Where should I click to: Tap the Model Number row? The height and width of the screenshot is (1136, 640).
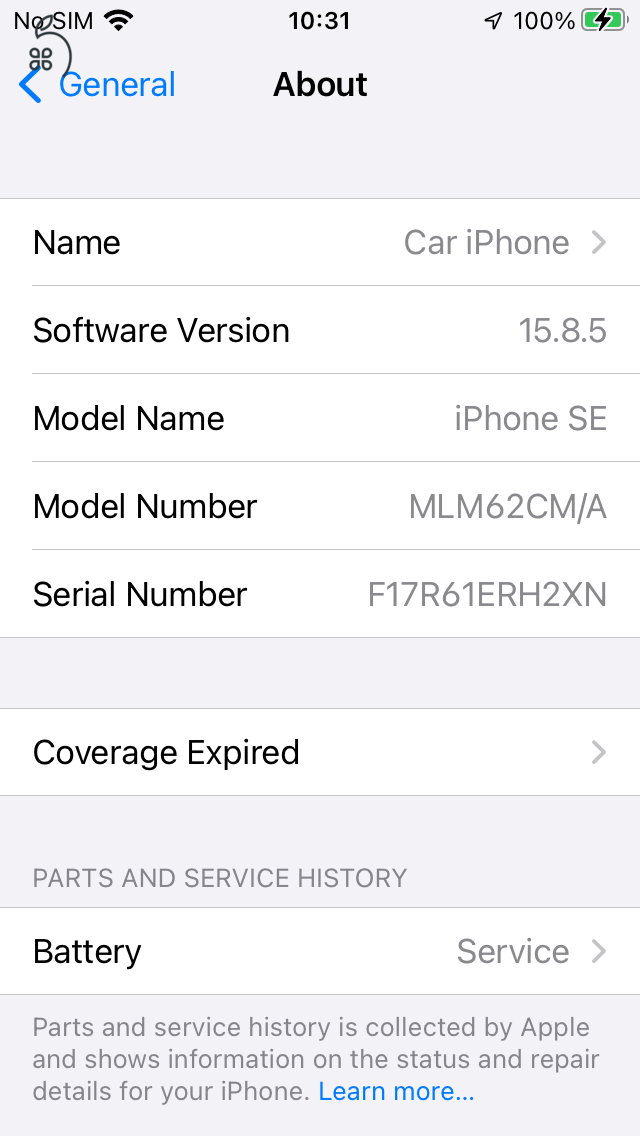[x=320, y=507]
